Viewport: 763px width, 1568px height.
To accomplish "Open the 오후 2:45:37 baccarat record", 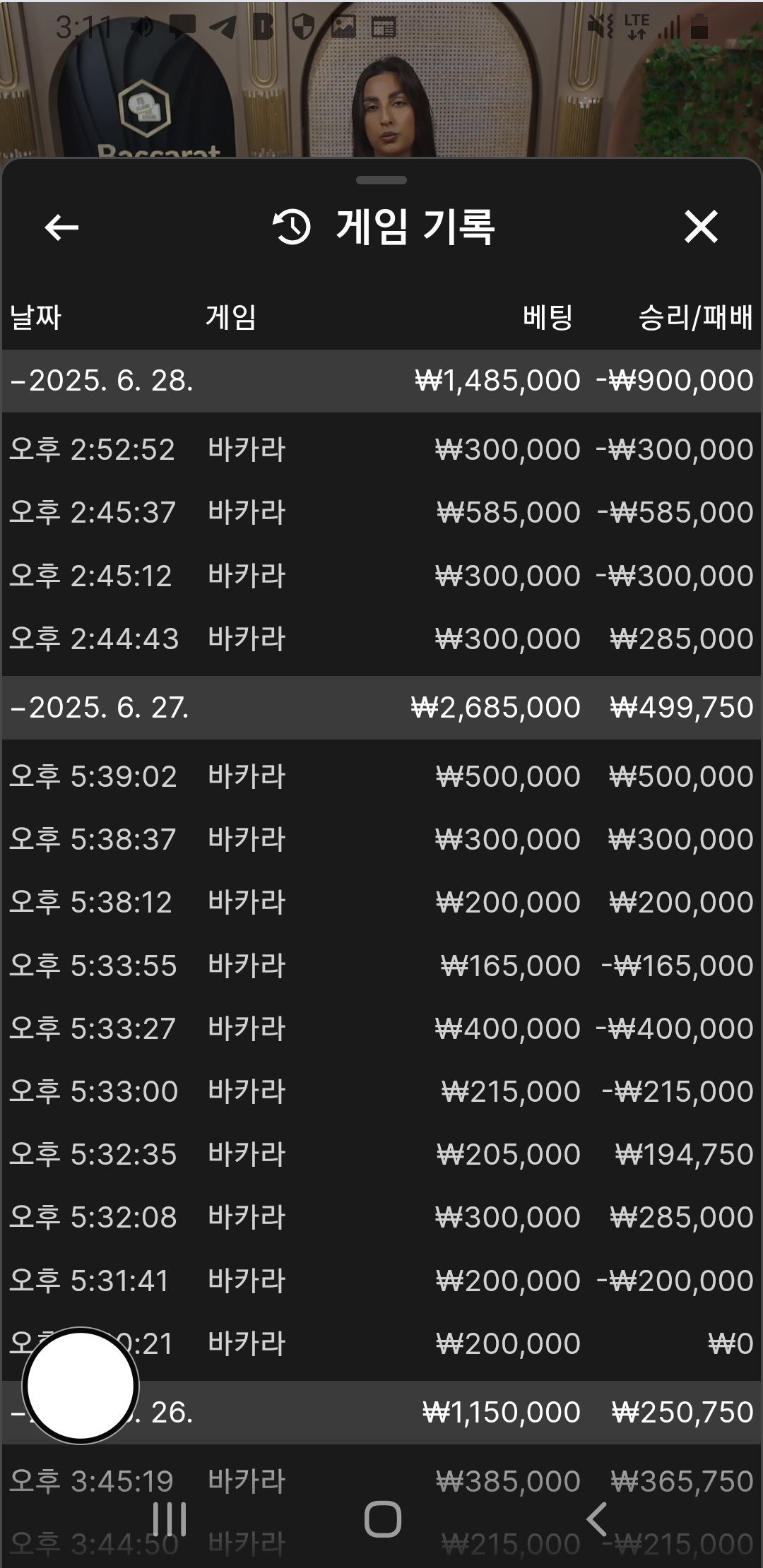I will [381, 512].
